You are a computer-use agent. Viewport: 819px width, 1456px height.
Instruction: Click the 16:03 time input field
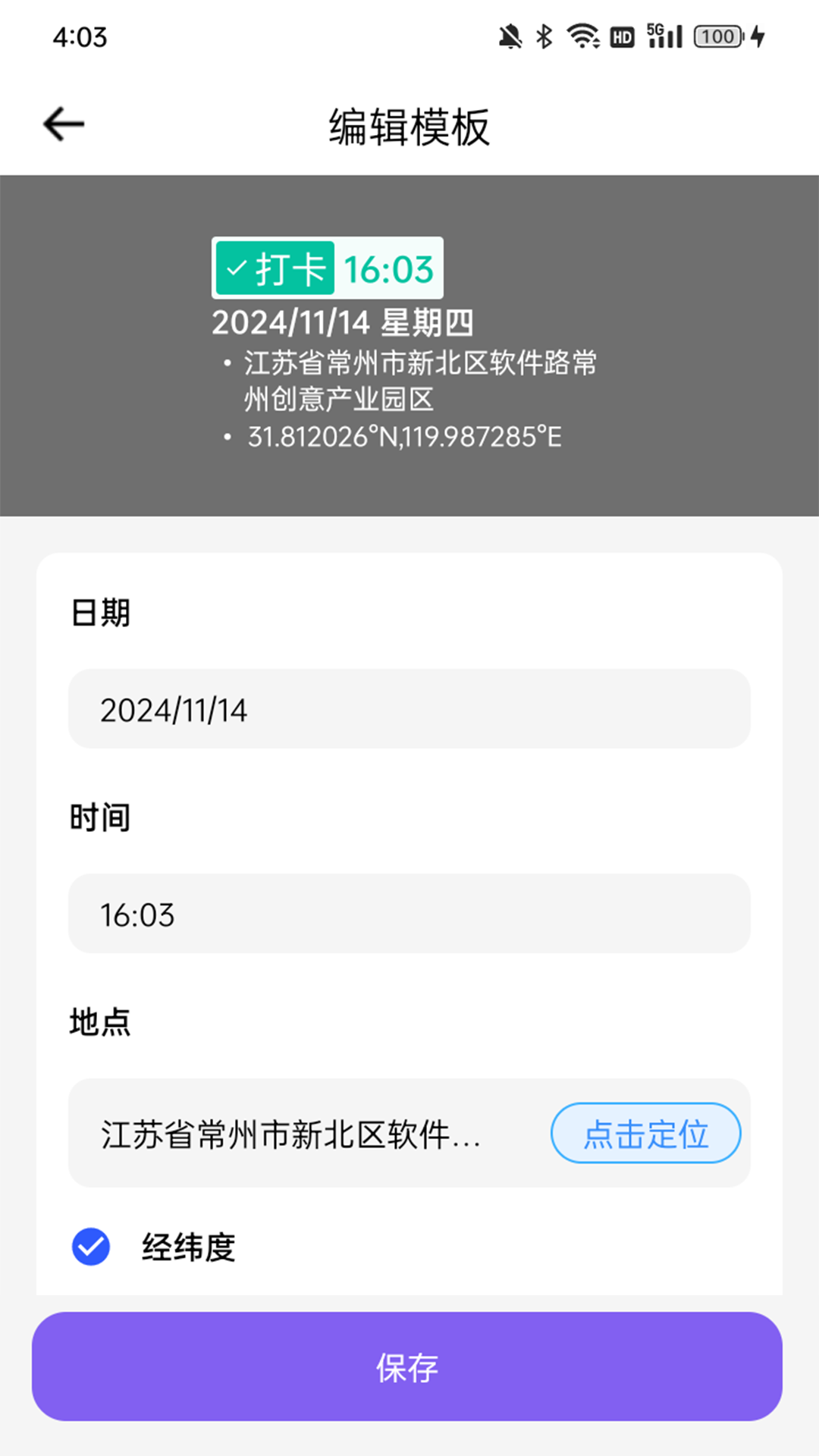[409, 914]
